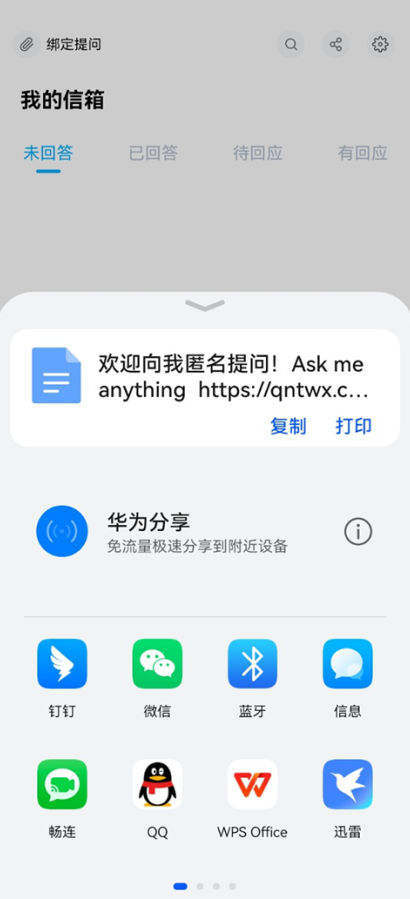Share via 钉钉

tap(62, 678)
